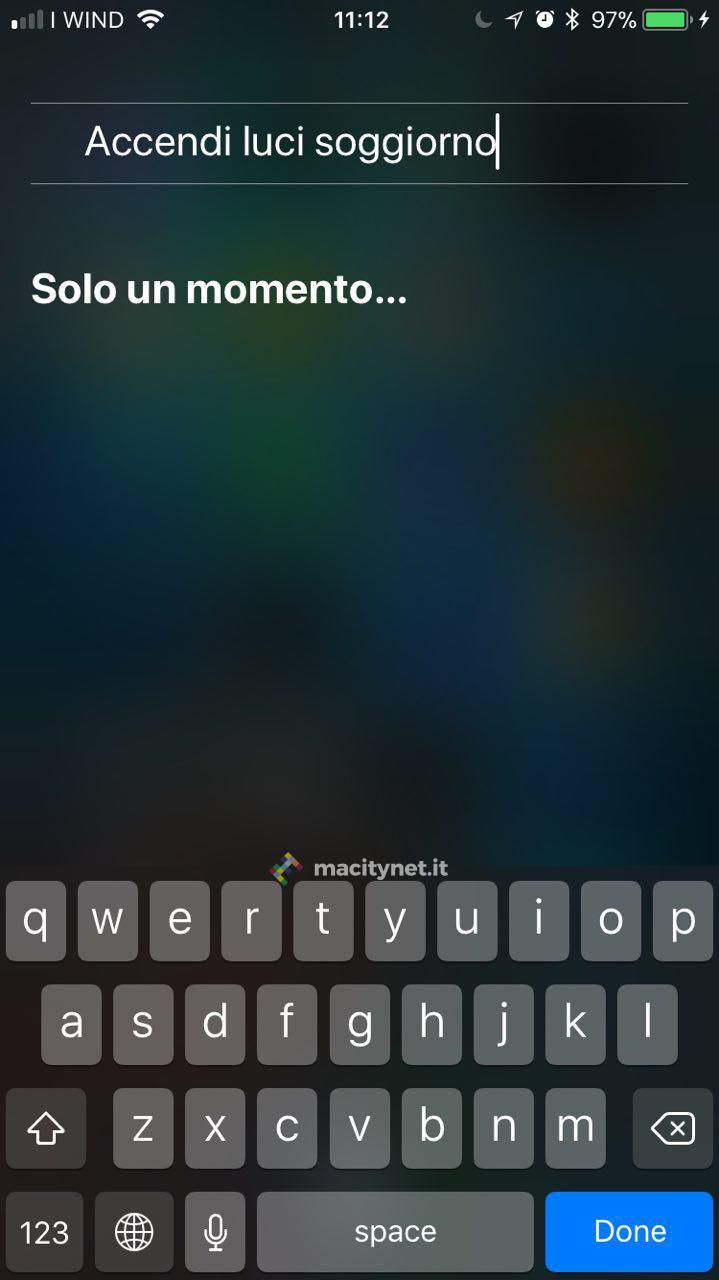Viewport: 719px width, 1280px height.
Task: Tap the Siri text field with 'Accendi luci soggiorno'
Action: click(x=358, y=143)
